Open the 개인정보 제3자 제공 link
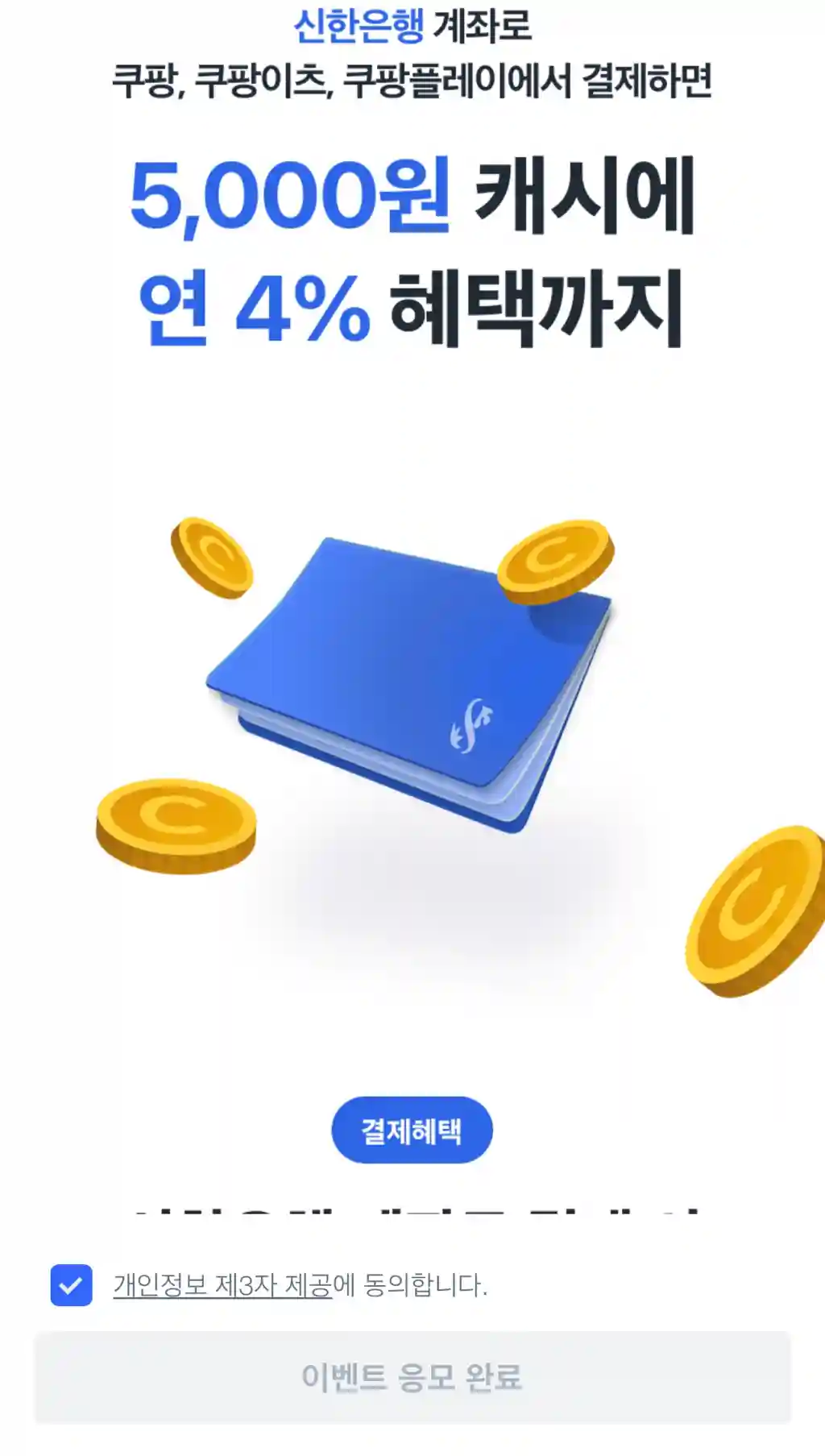Image resolution: width=825 pixels, height=1456 pixels. [x=222, y=1284]
